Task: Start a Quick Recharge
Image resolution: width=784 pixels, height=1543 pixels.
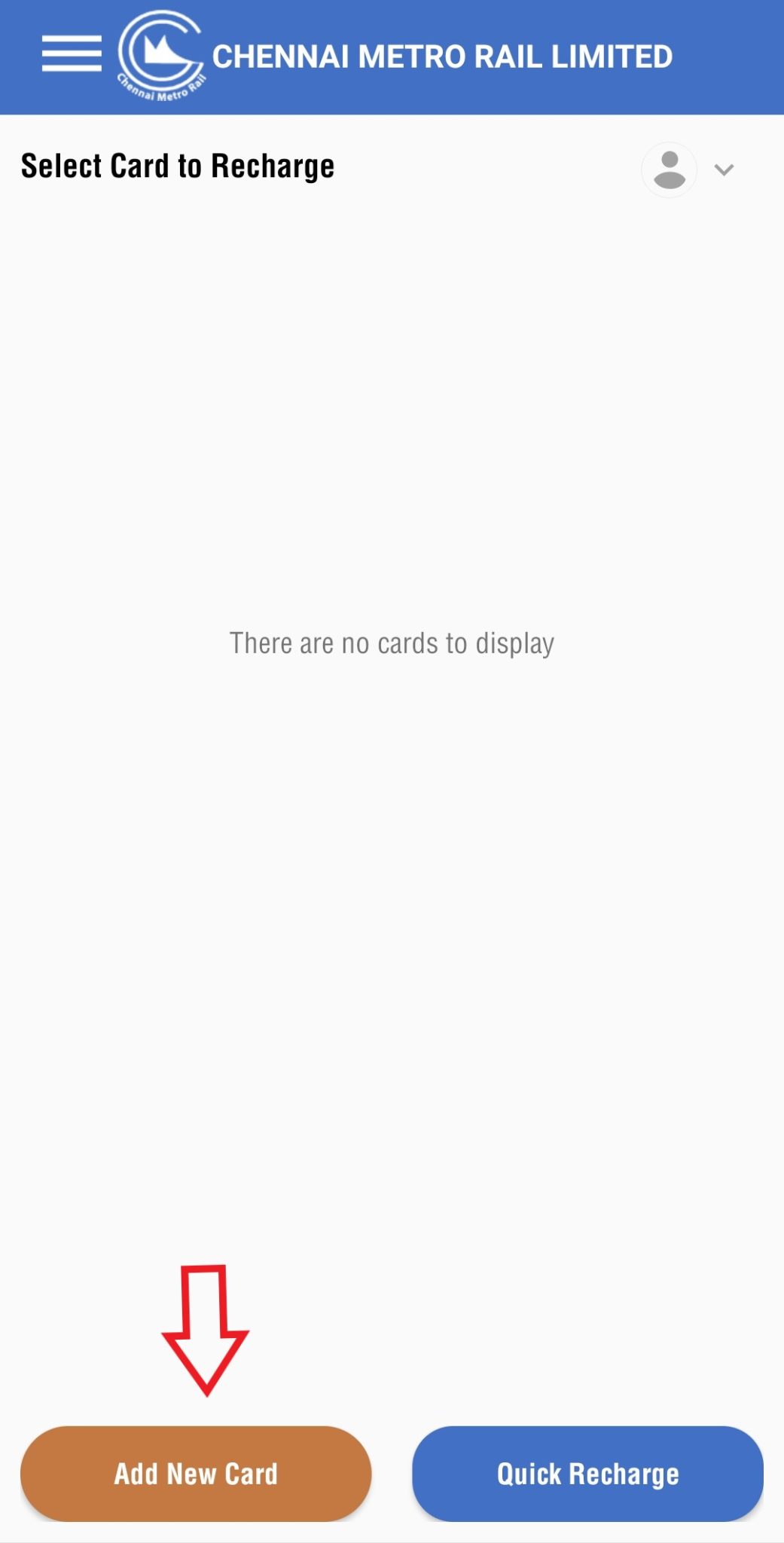Action: click(x=587, y=1474)
